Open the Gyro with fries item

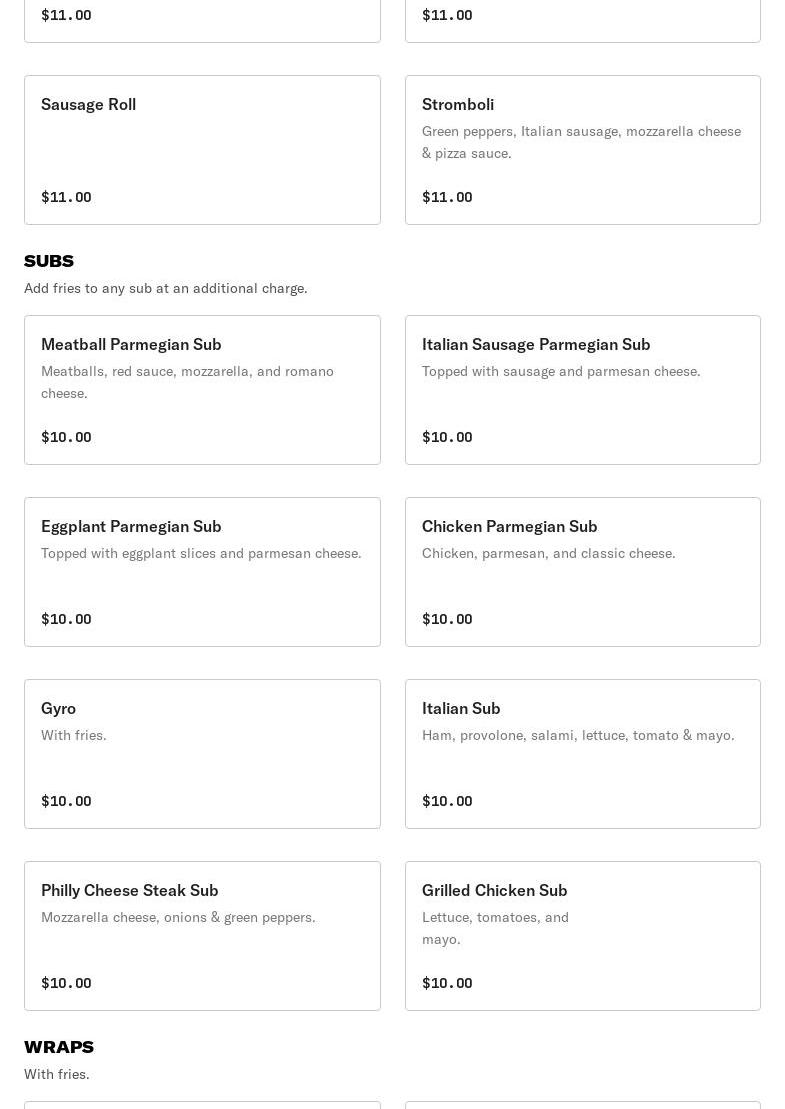coord(202,754)
